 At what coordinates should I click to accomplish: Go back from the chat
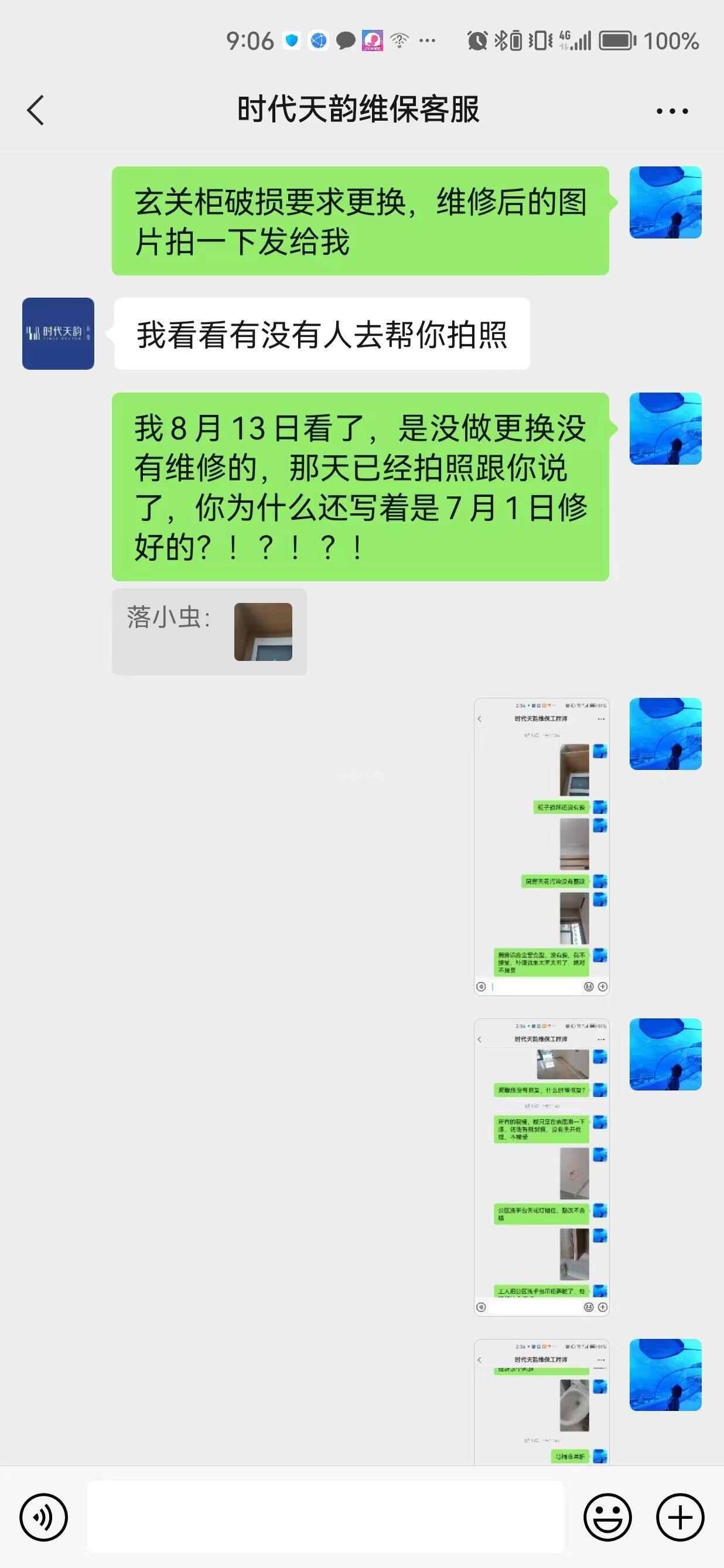36,111
